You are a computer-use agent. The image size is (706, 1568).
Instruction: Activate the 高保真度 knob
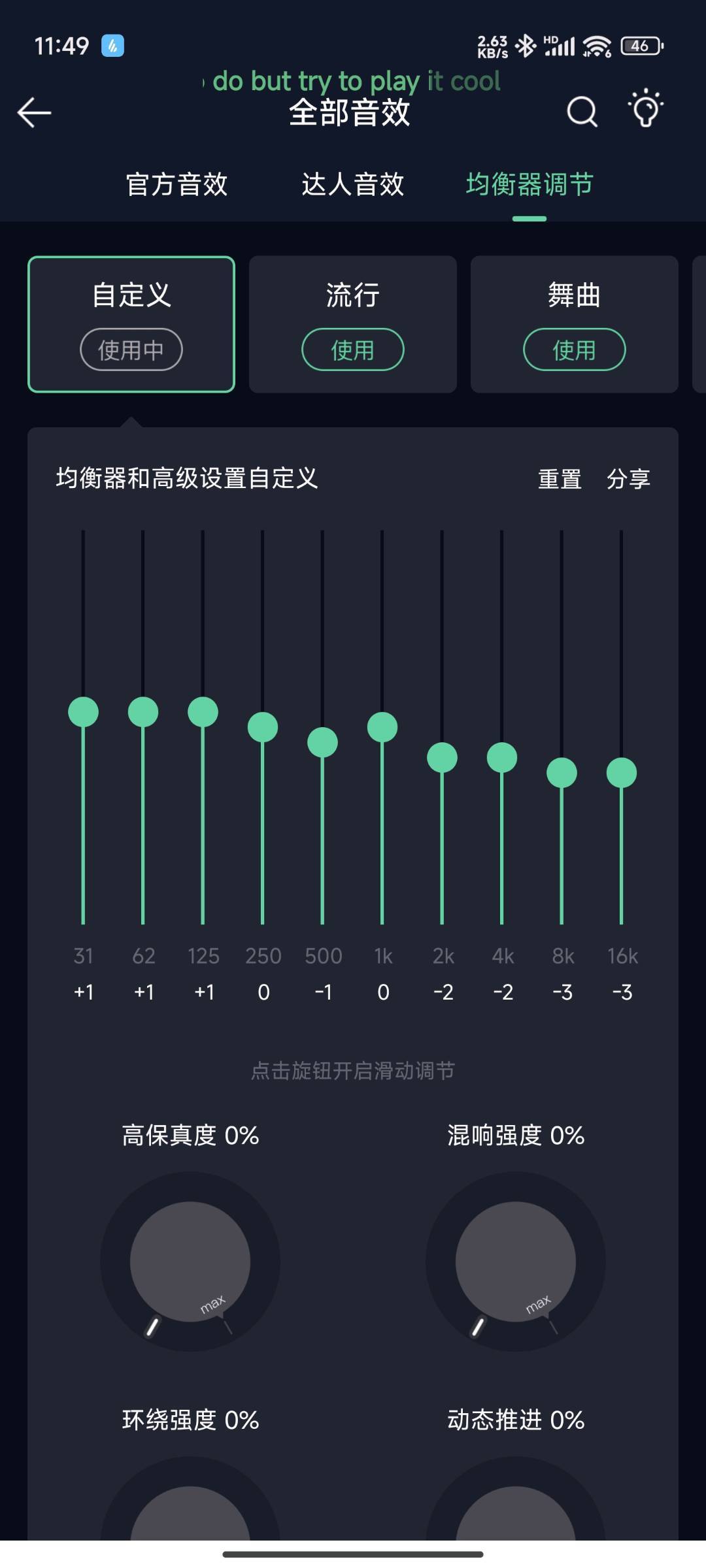pos(190,1262)
